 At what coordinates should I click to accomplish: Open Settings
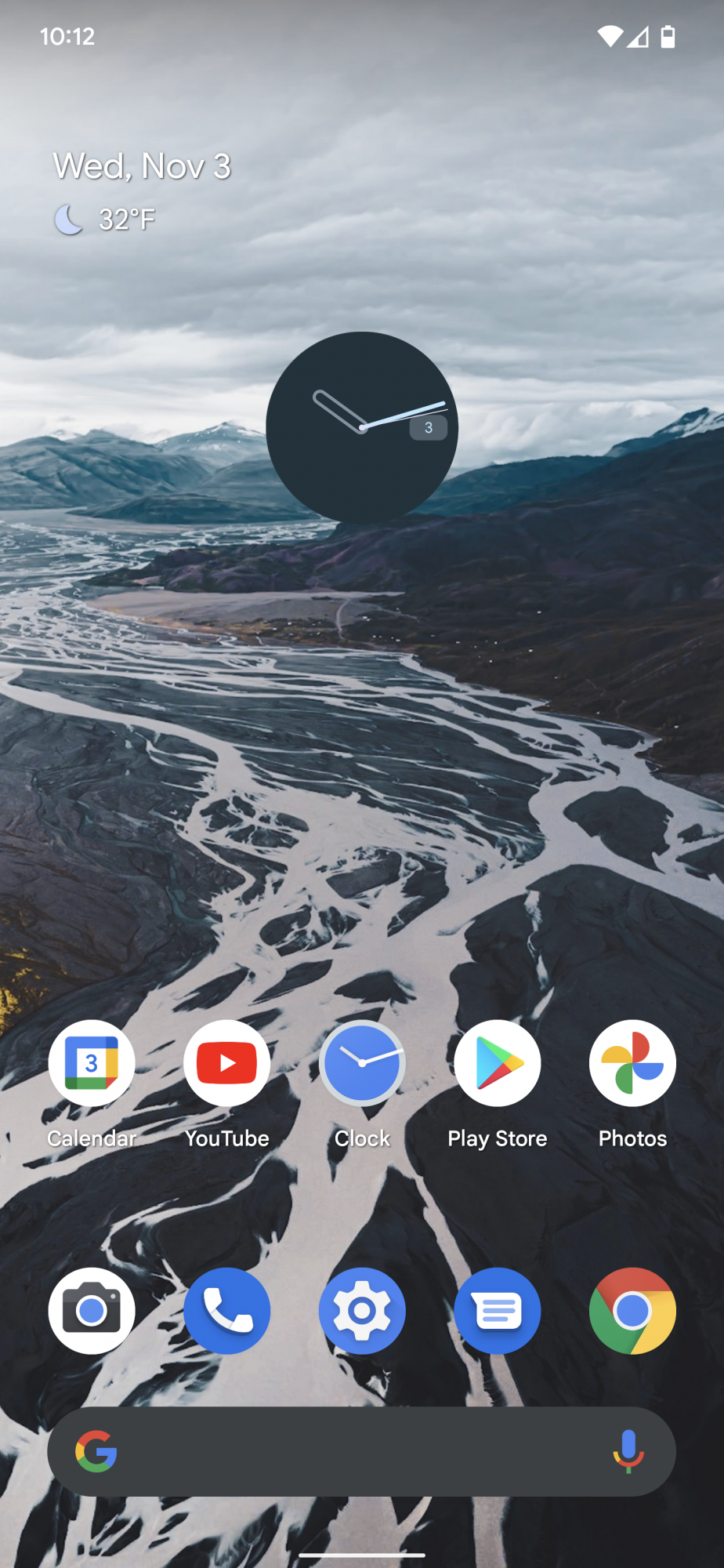point(362,1311)
